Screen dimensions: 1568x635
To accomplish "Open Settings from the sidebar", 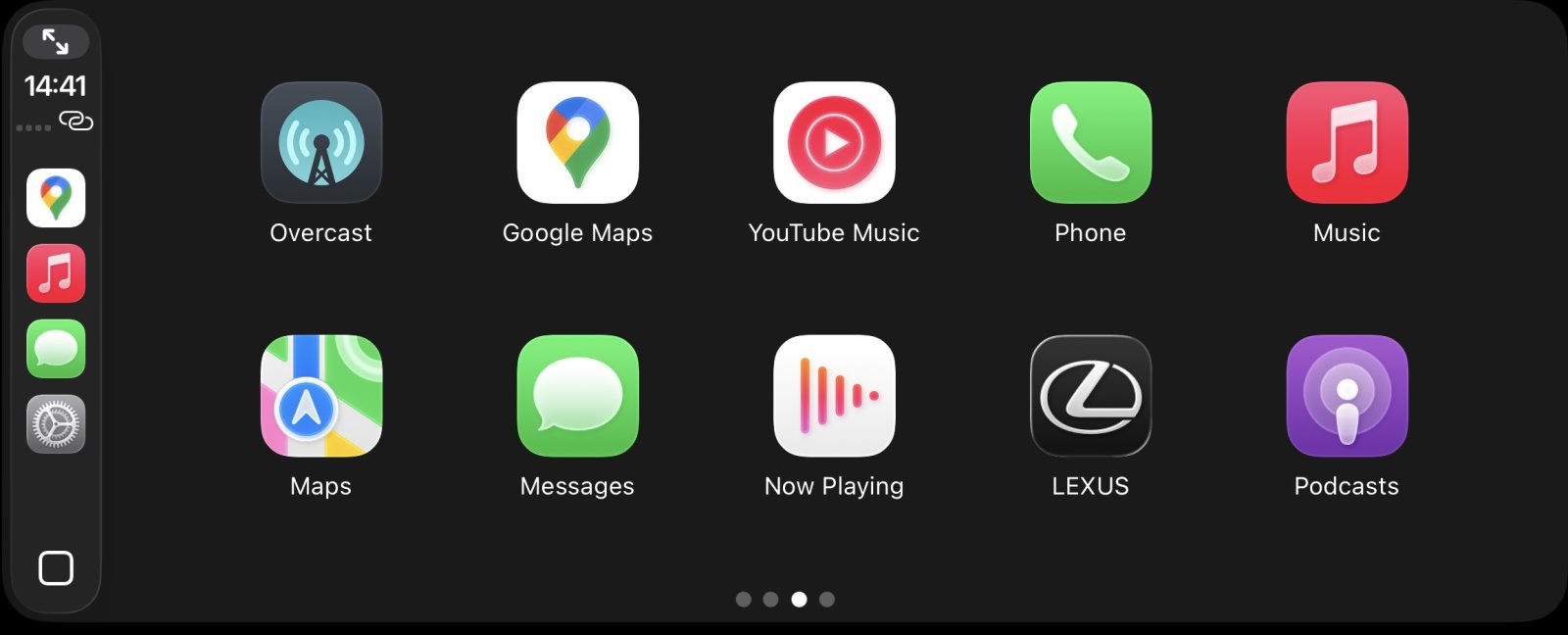I will (x=56, y=424).
